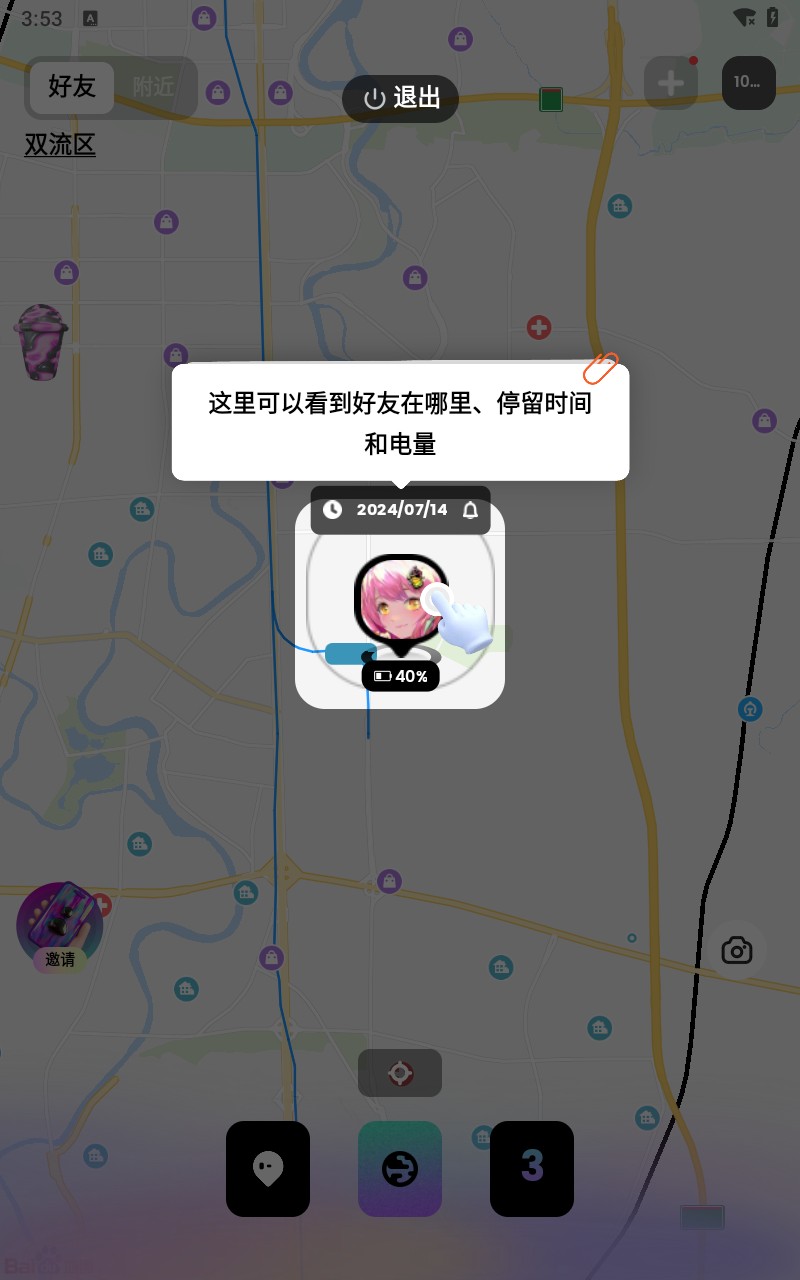The image size is (800, 1280).
Task: Tap a purple padlock marker near the top
Action: tap(205, 17)
